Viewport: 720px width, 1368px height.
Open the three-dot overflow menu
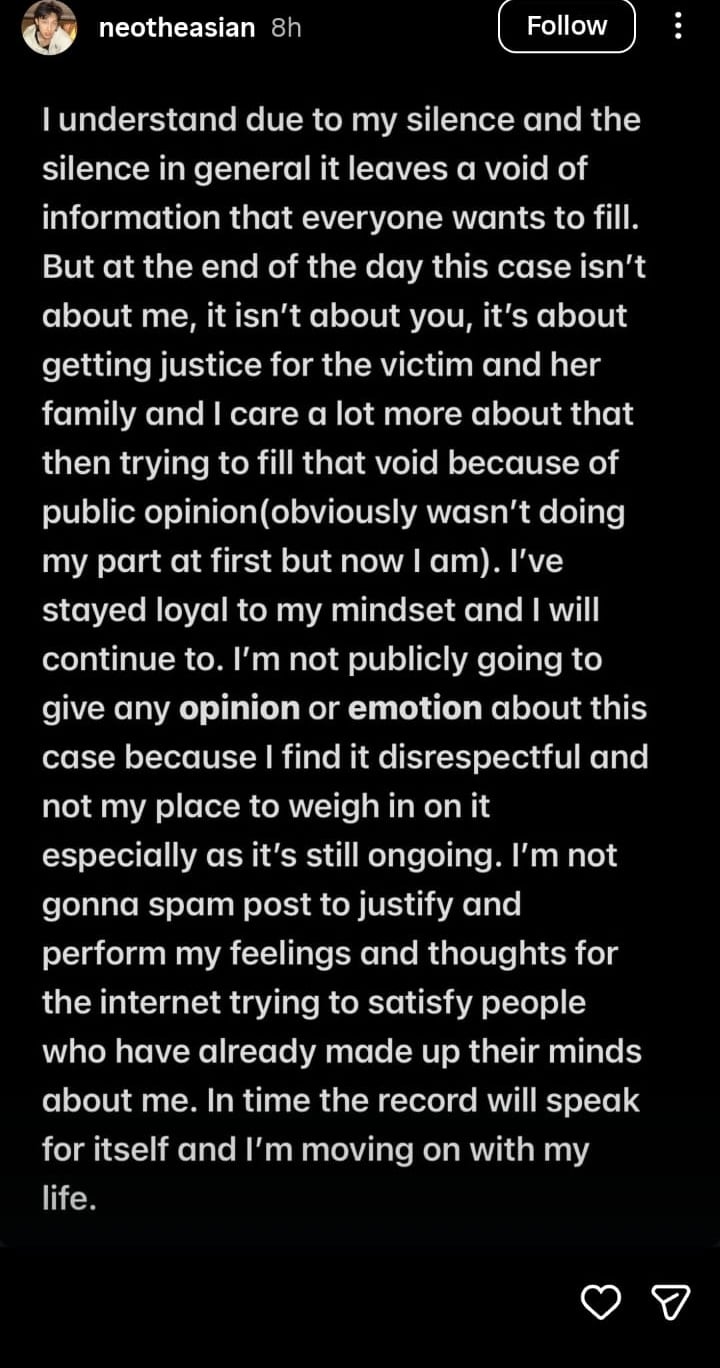678,26
